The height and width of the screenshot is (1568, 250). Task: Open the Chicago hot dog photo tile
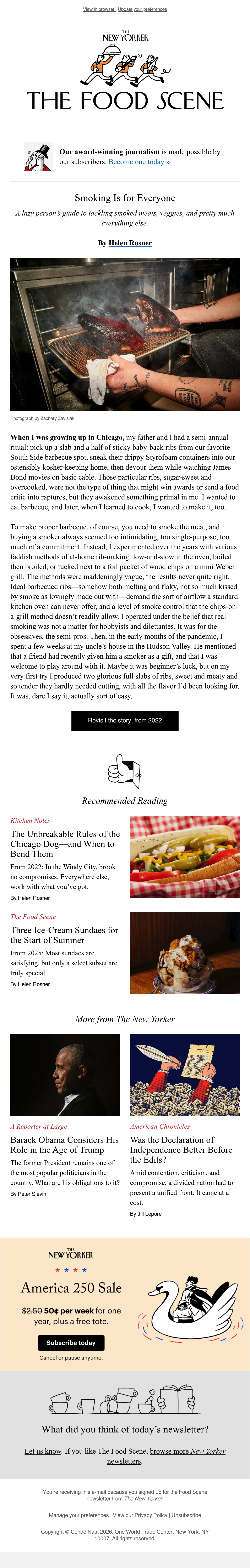(185, 857)
